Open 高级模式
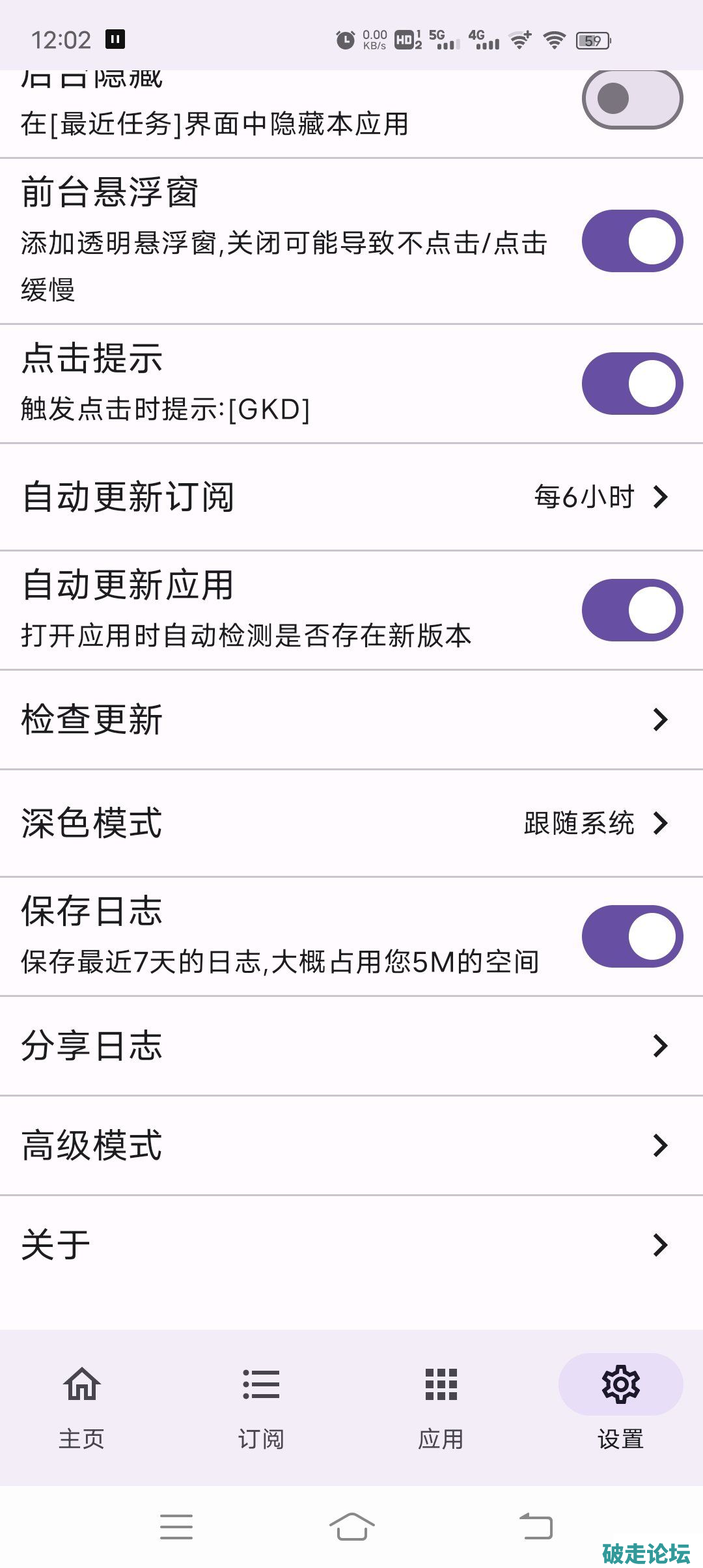Image resolution: width=703 pixels, height=1568 pixels. (x=351, y=1145)
